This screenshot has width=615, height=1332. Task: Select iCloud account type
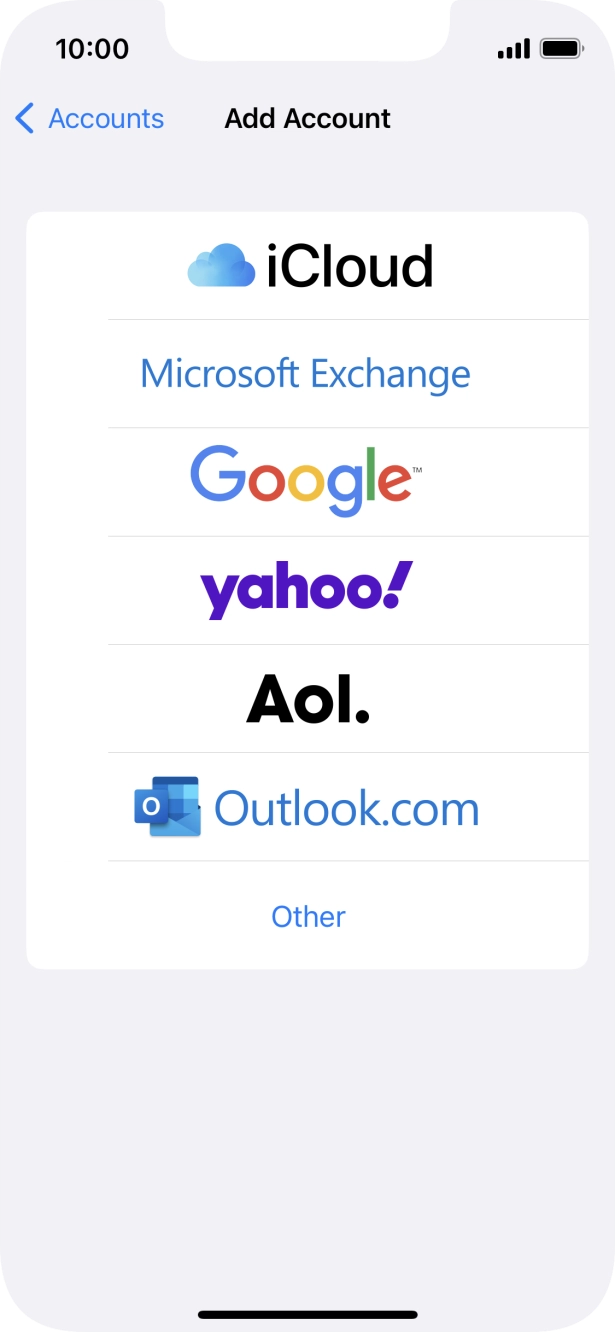point(308,267)
